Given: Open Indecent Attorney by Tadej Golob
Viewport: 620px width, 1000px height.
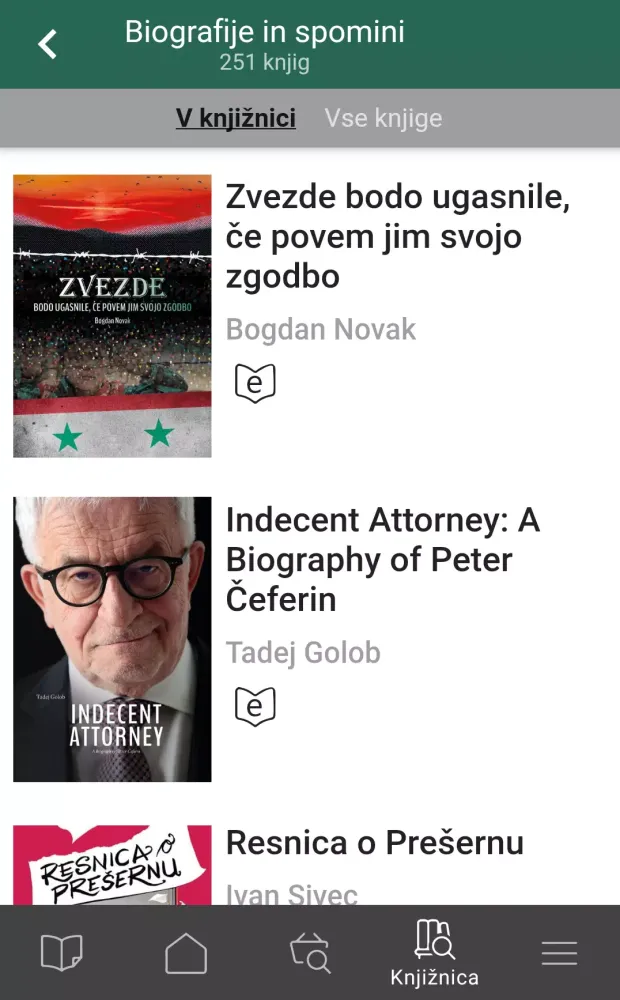Looking at the screenshot, I should 382,559.
